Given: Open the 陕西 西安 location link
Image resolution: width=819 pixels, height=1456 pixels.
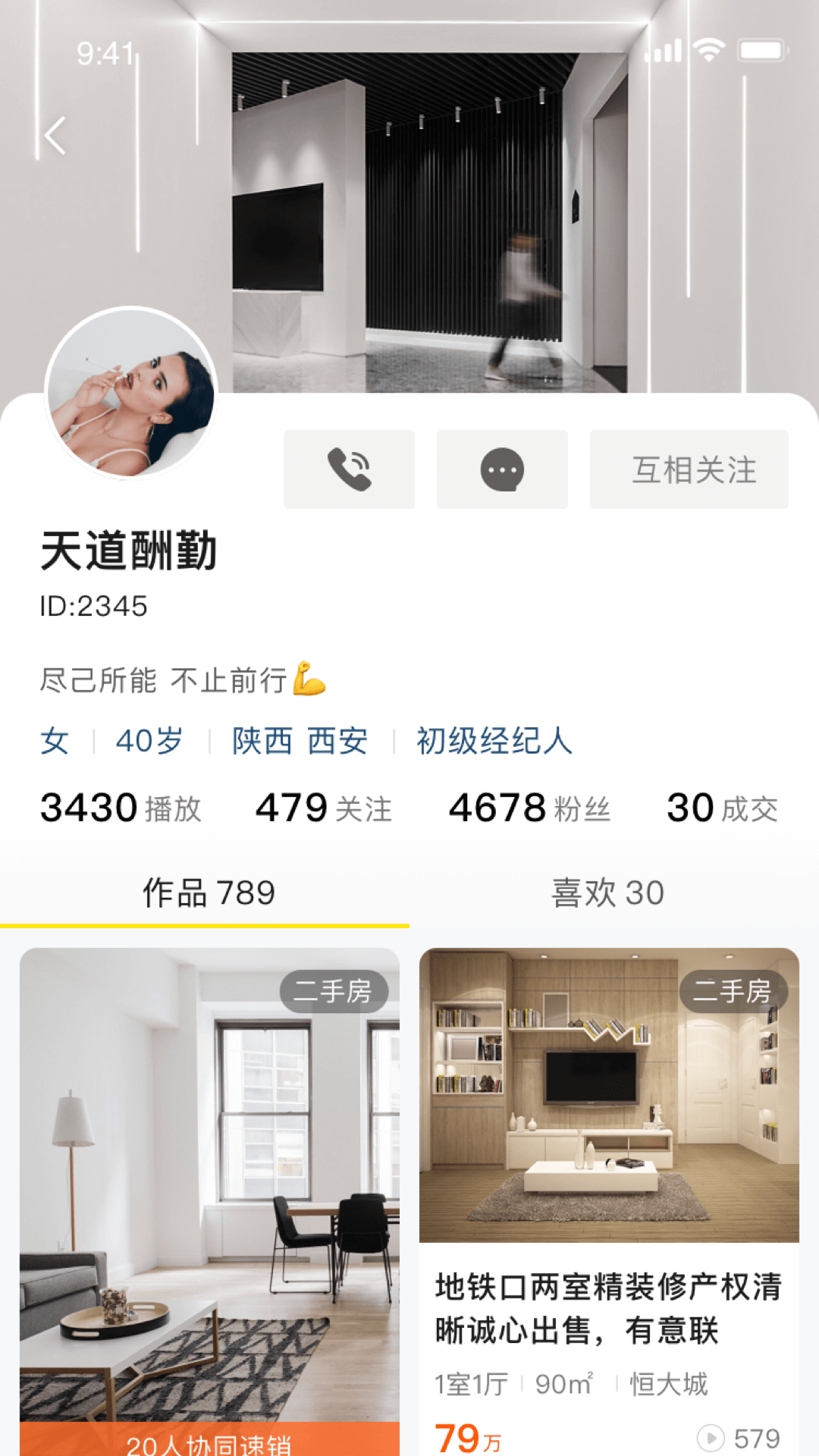Looking at the screenshot, I should pos(297,742).
